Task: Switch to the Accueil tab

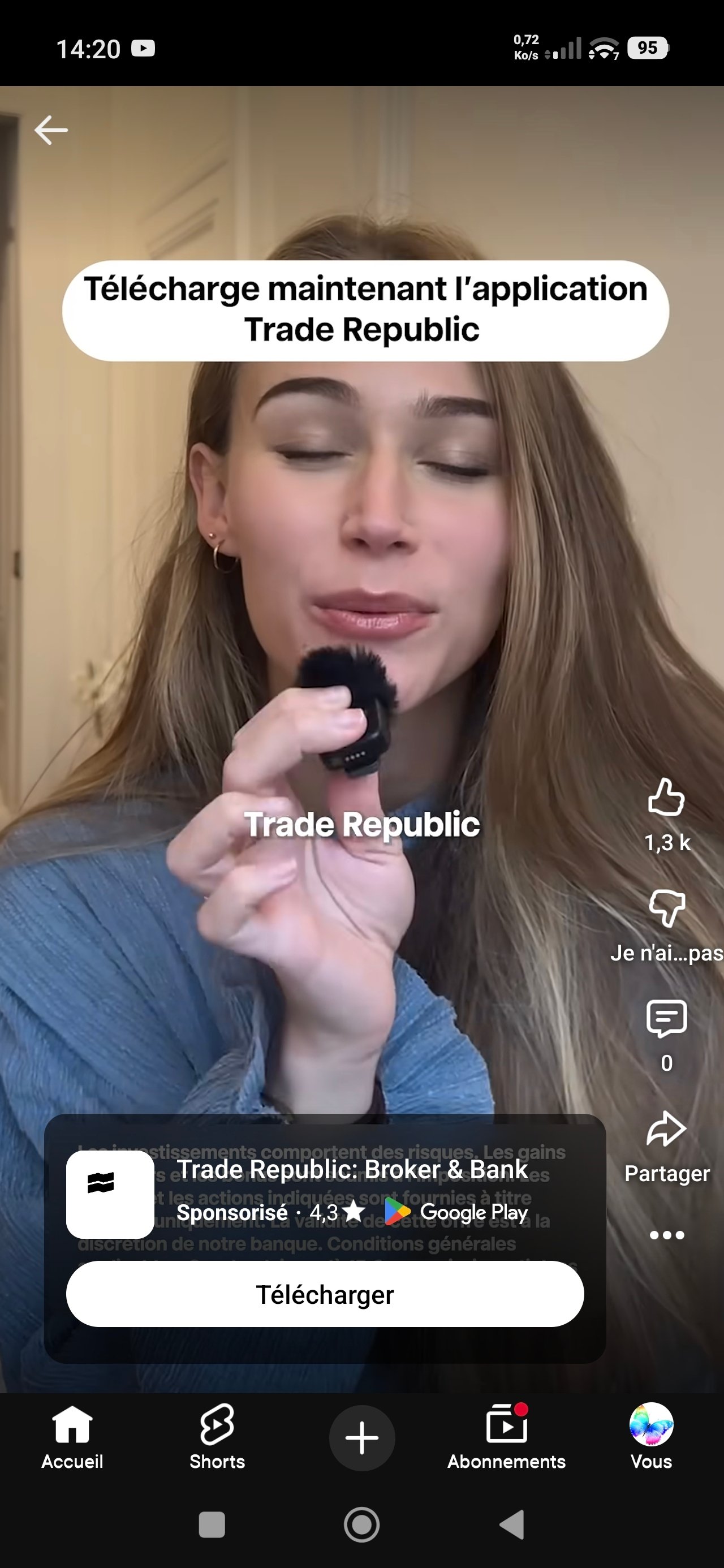Action: click(72, 1437)
